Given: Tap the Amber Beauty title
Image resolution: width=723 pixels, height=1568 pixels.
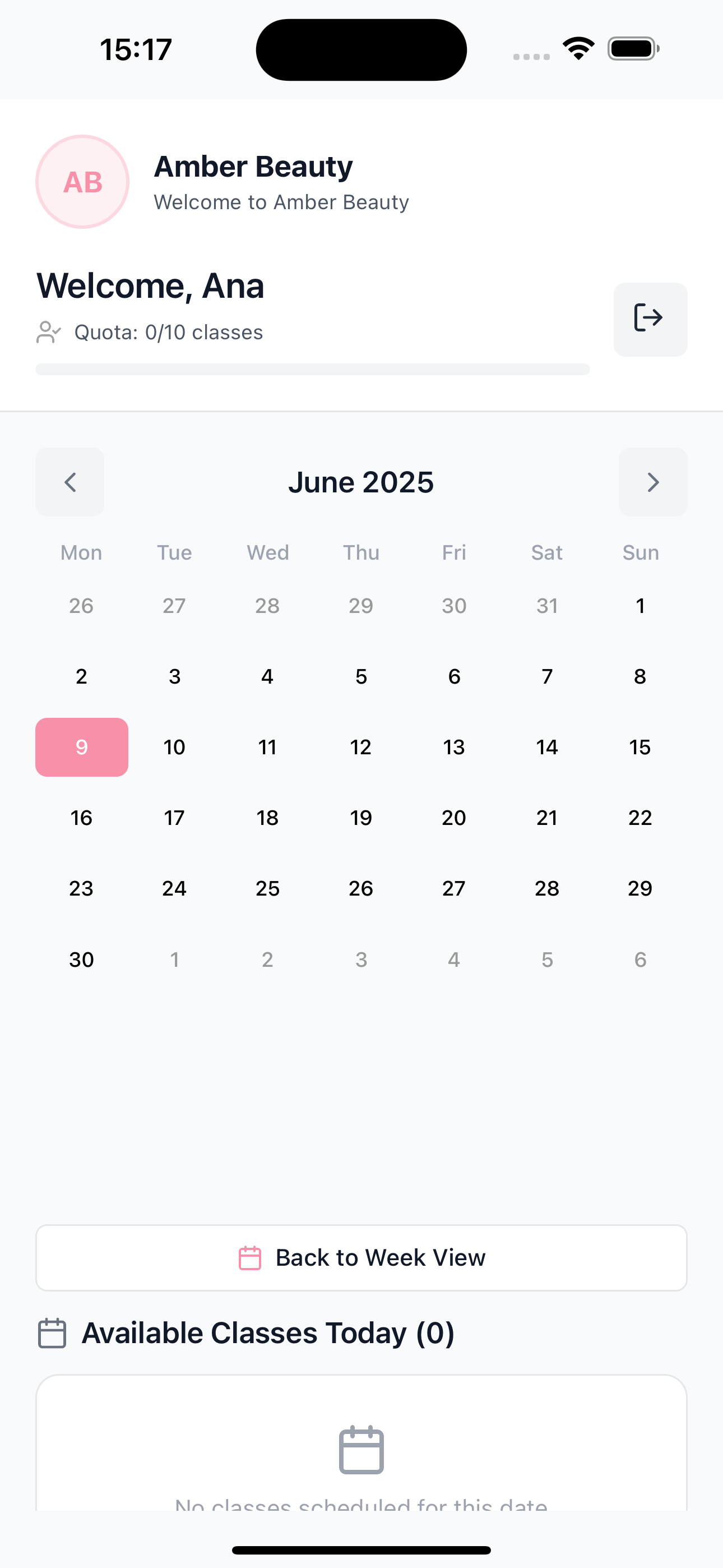Looking at the screenshot, I should click(253, 165).
